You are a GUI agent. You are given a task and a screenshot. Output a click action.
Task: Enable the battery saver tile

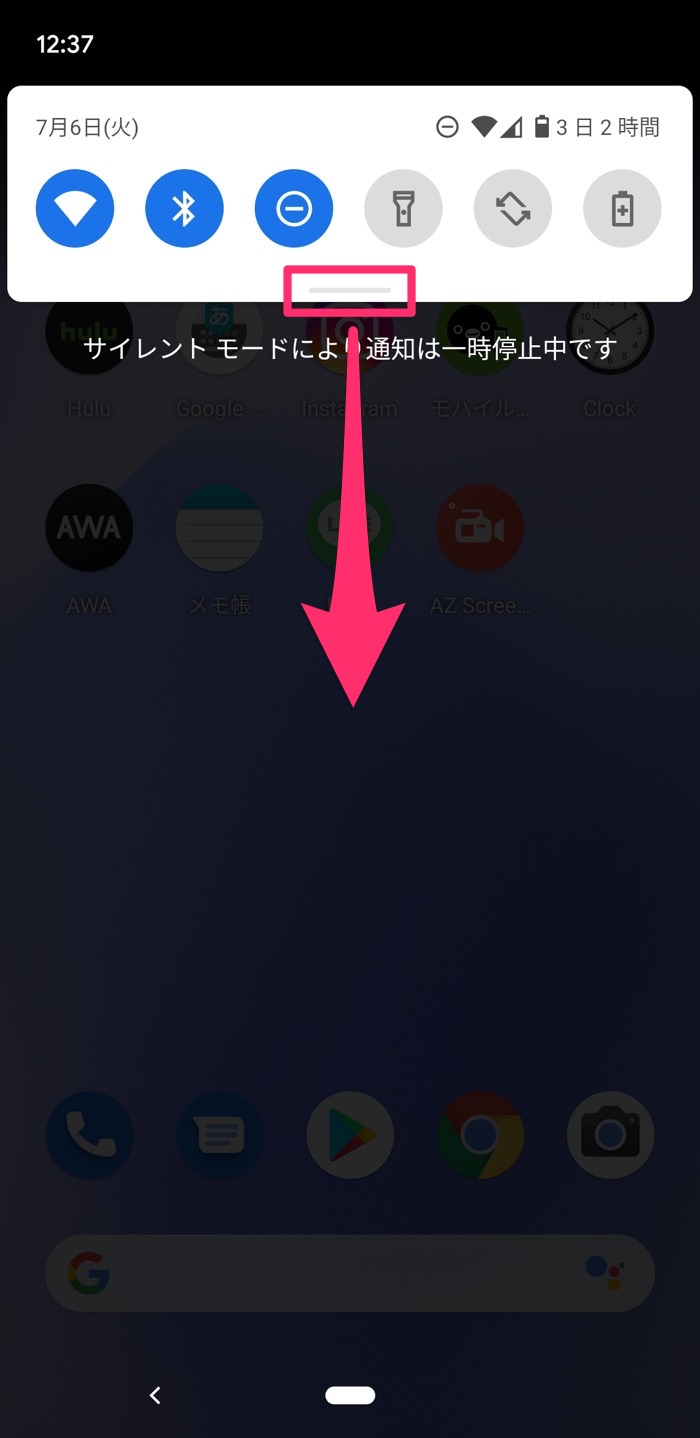(x=622, y=209)
